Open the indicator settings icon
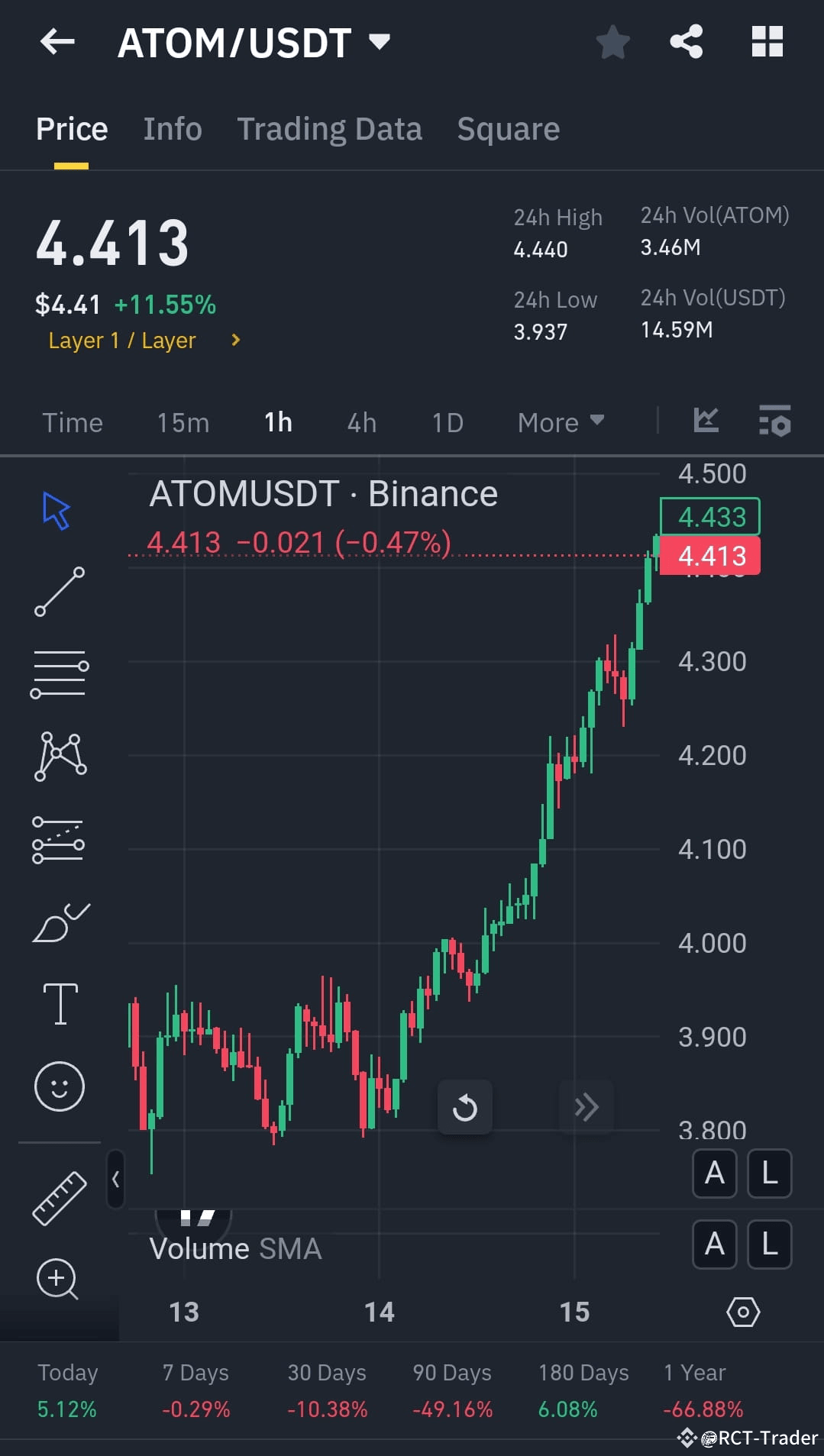The image size is (824, 1456). [774, 421]
